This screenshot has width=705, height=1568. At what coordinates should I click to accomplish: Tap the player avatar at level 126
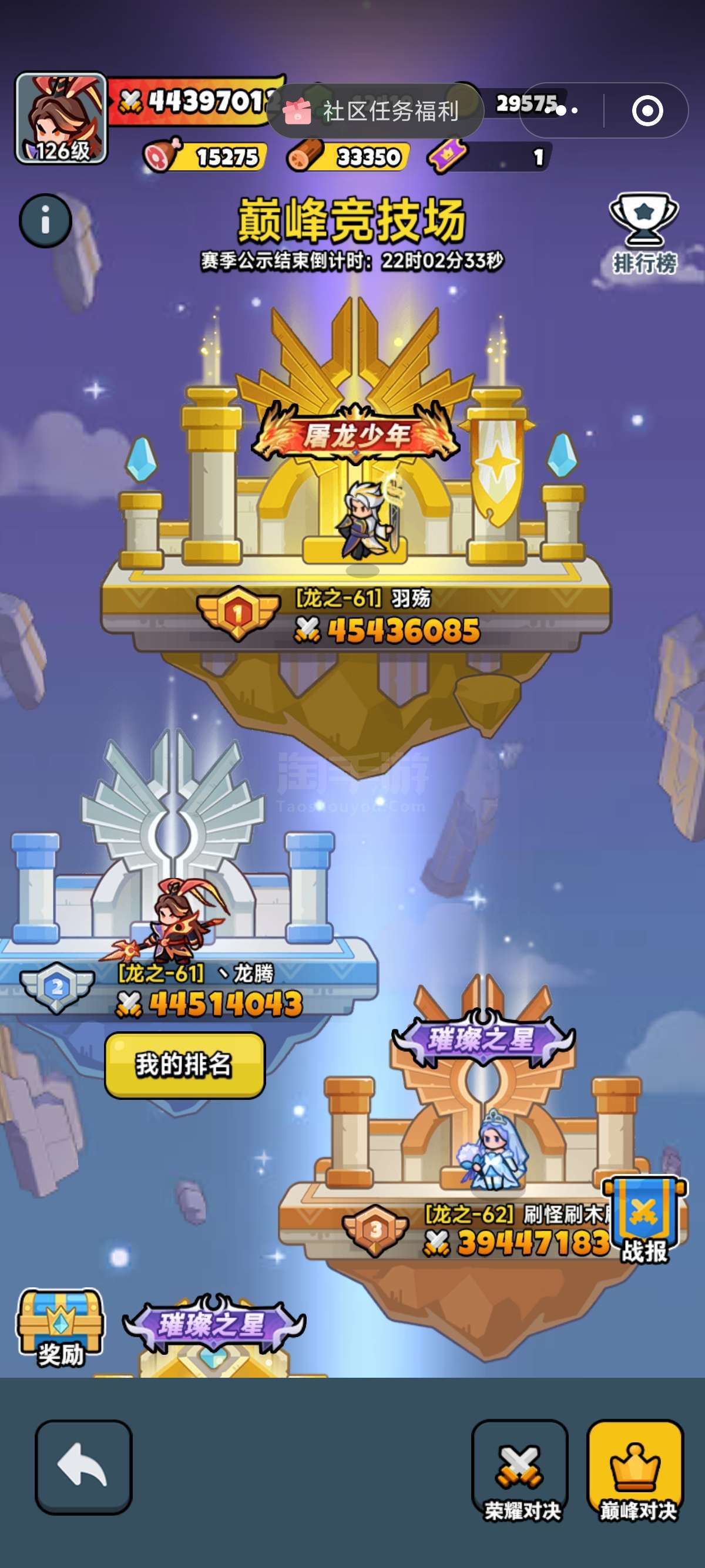tap(61, 118)
